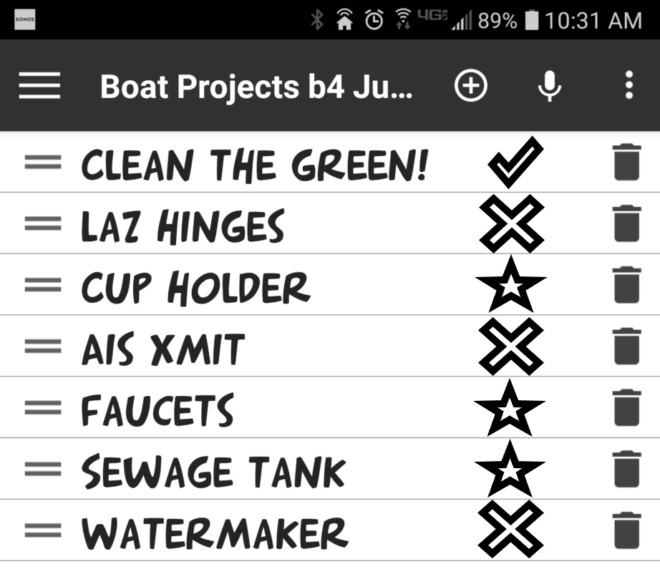The image size is (660, 577).
Task: Remove Cup Holder with its trash icon
Action: click(626, 286)
